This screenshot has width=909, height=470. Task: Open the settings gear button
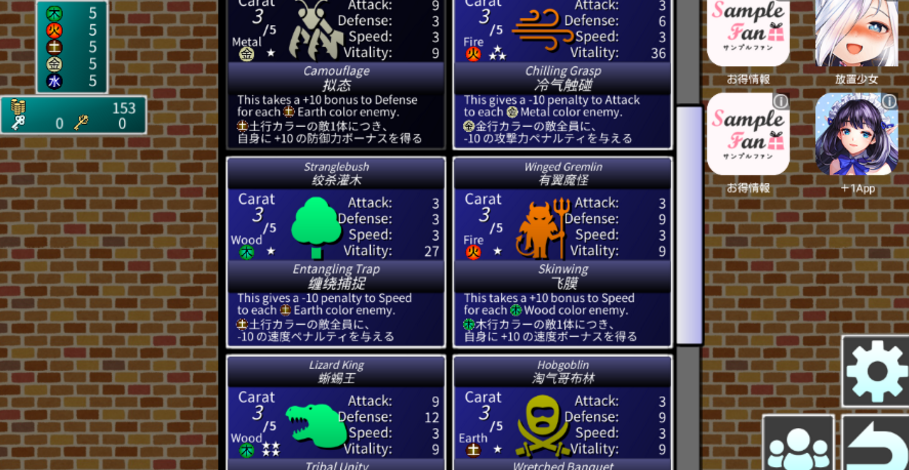(875, 371)
